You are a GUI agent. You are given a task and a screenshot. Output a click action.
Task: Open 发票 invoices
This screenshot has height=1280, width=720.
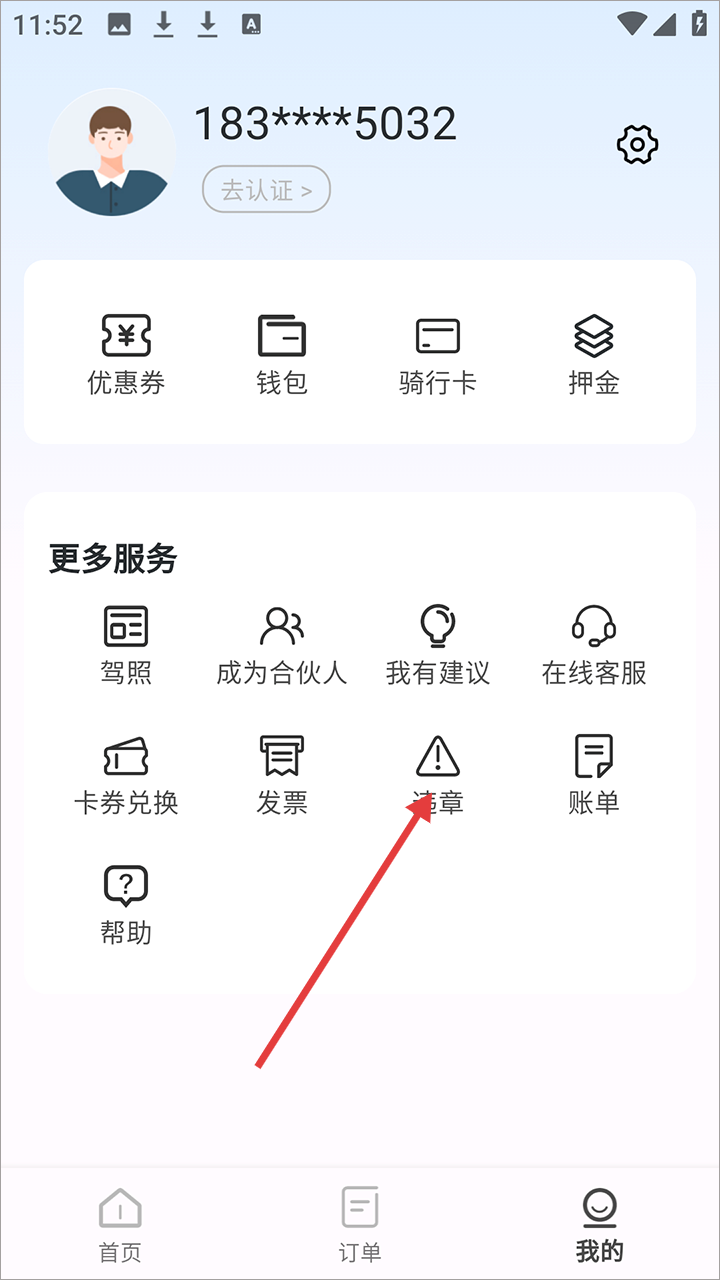click(x=282, y=775)
